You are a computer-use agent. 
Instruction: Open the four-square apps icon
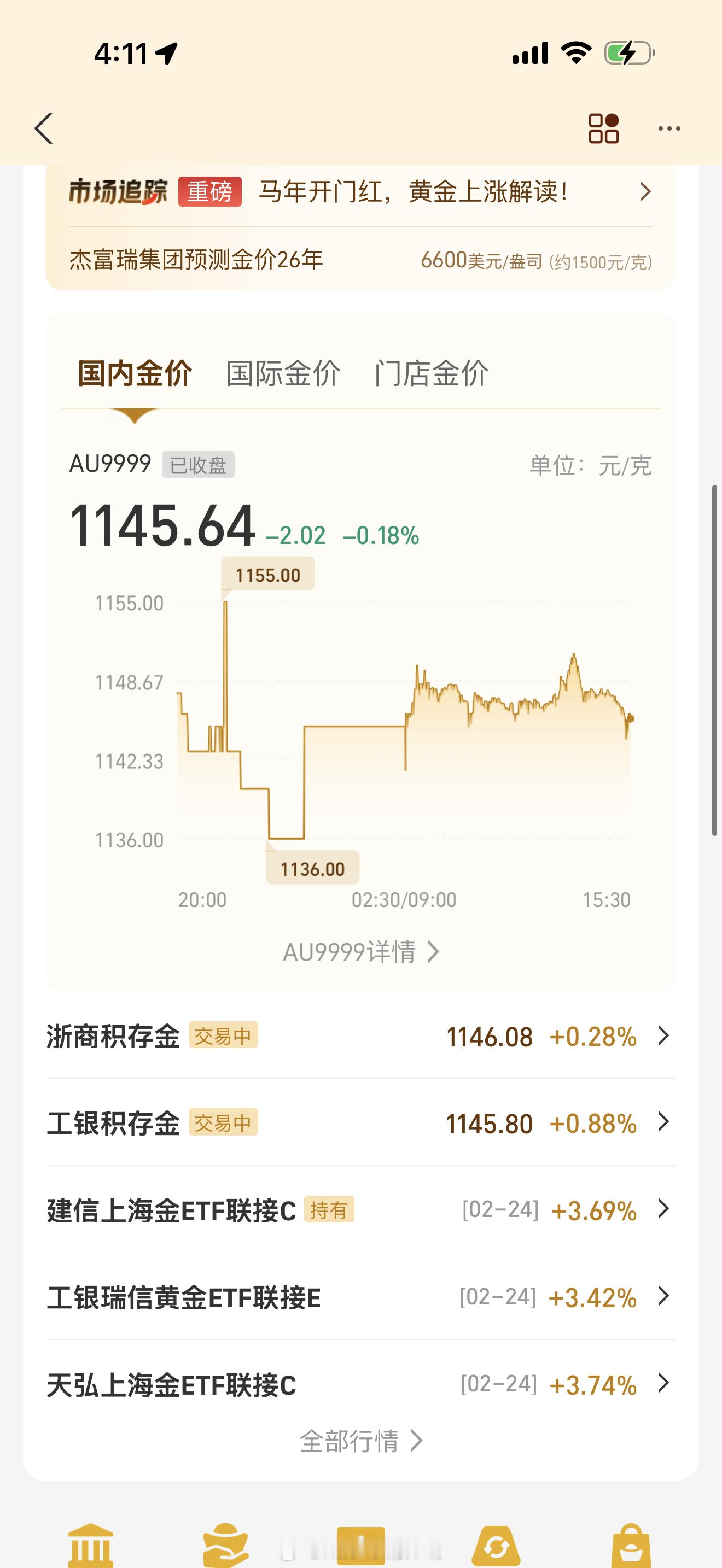(603, 128)
